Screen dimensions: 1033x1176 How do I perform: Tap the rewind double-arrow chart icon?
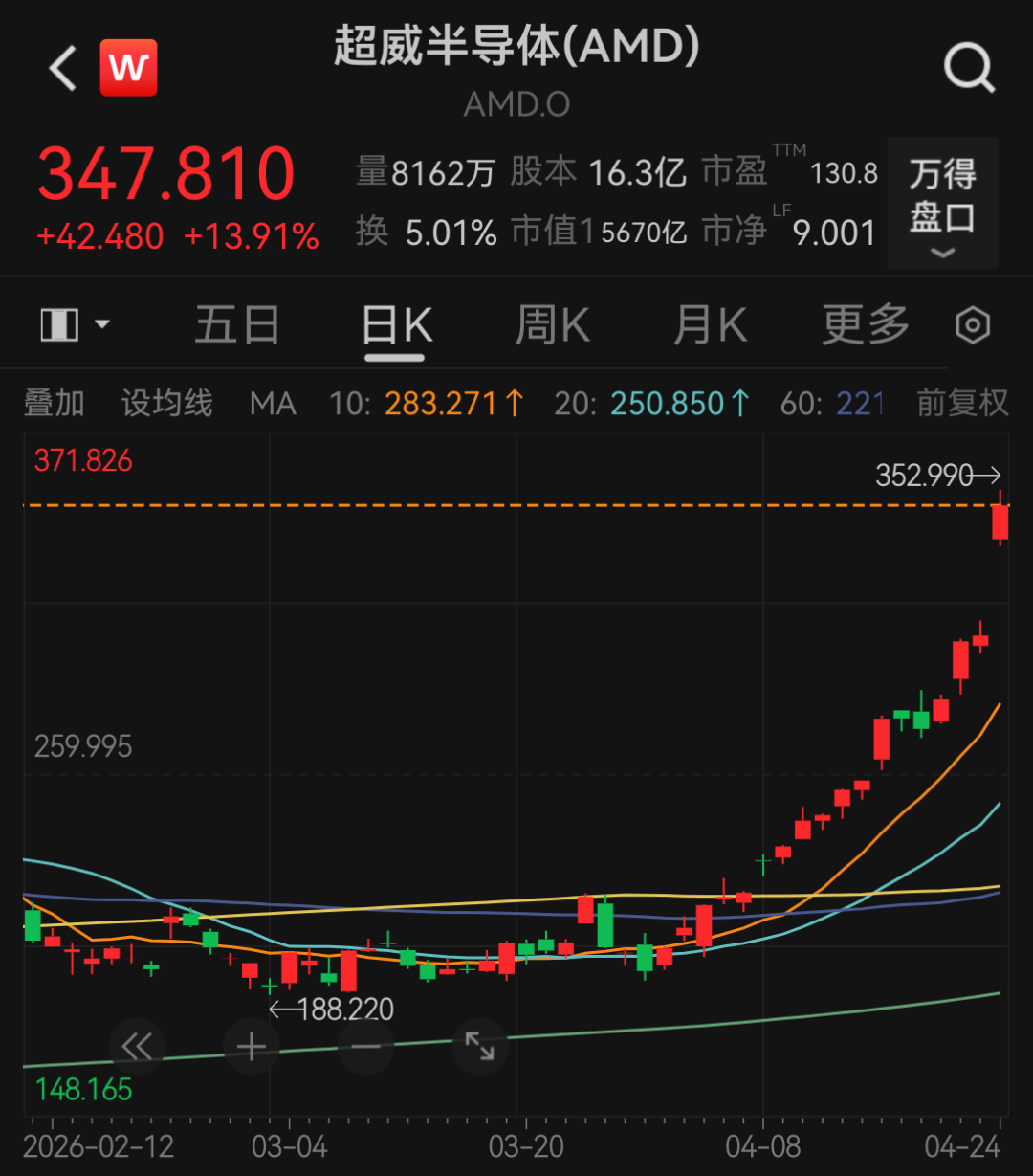[x=137, y=1047]
